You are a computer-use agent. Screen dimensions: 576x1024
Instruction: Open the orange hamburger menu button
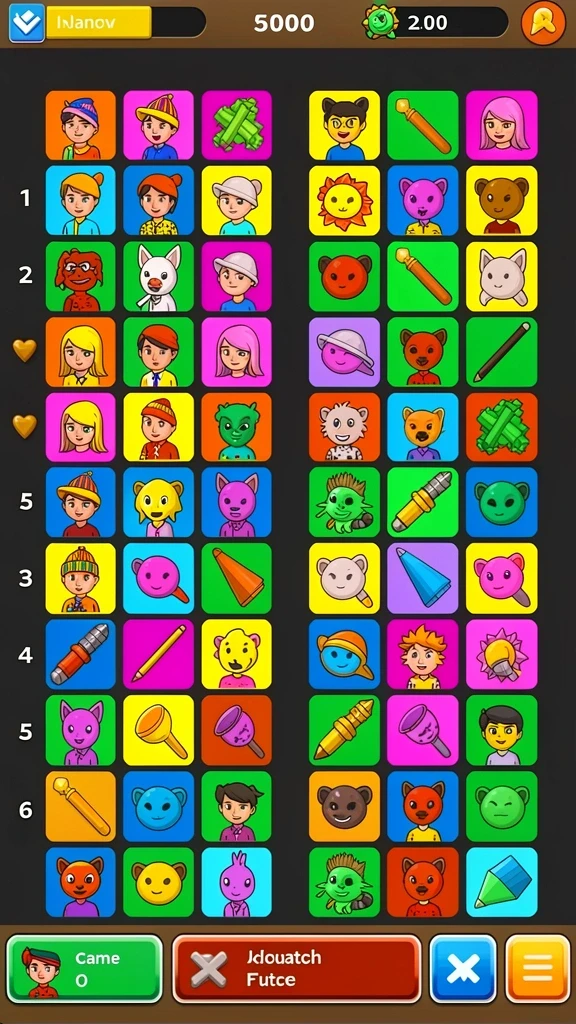(537, 968)
